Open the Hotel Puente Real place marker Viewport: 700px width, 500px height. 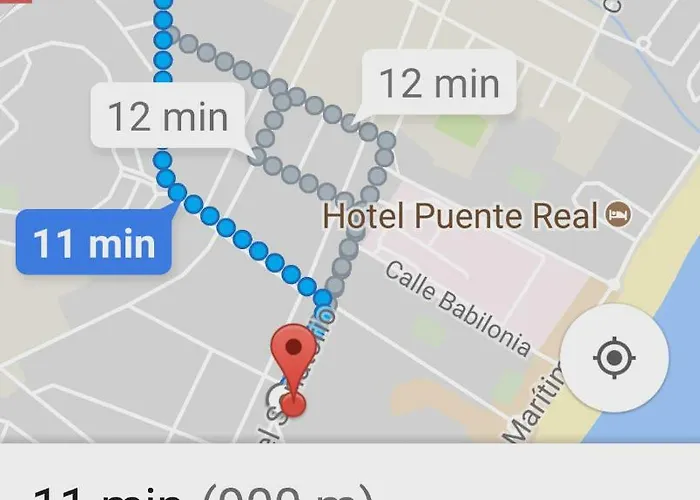(x=619, y=214)
